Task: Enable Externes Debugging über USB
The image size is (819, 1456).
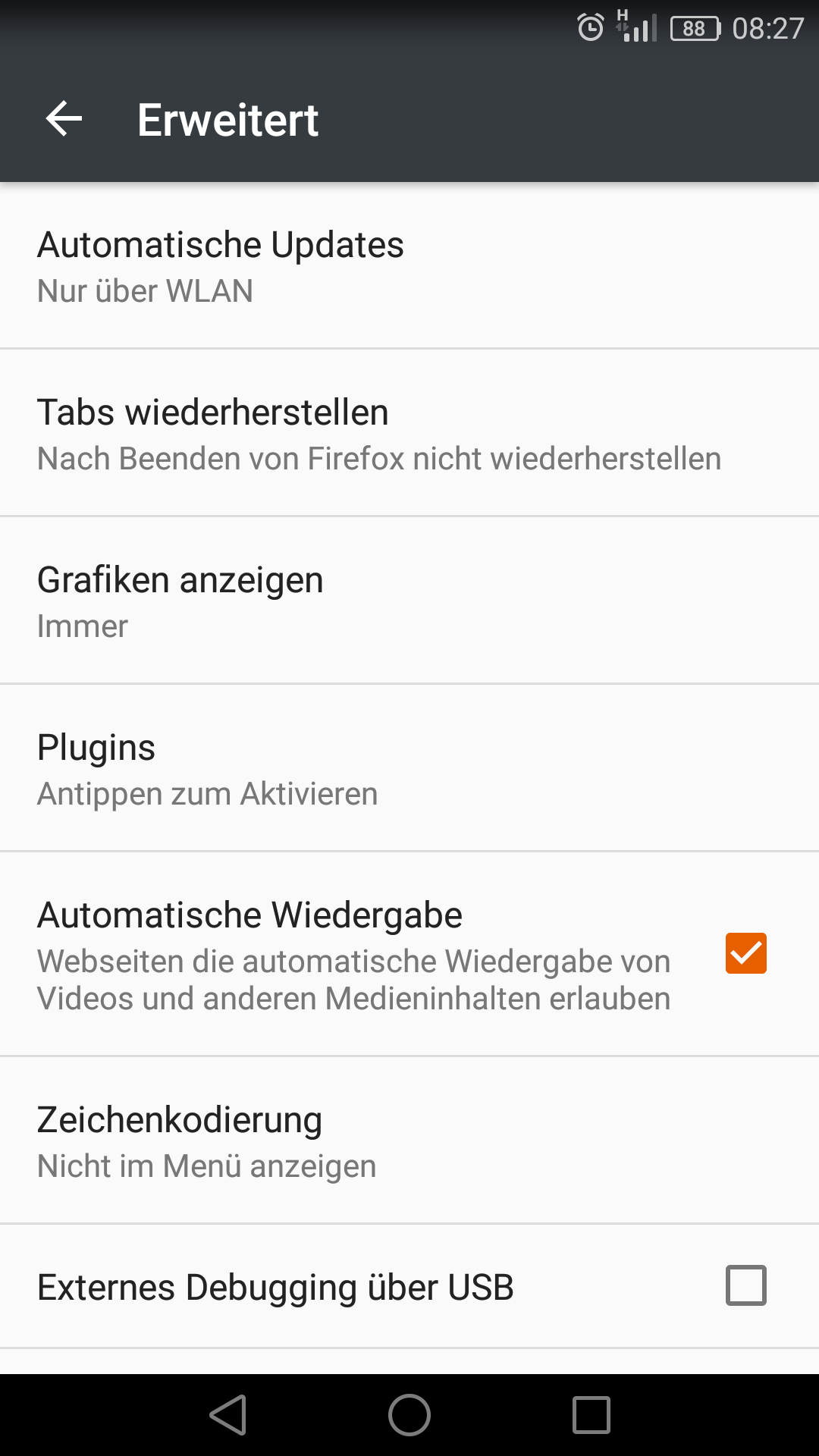Action: [745, 1285]
